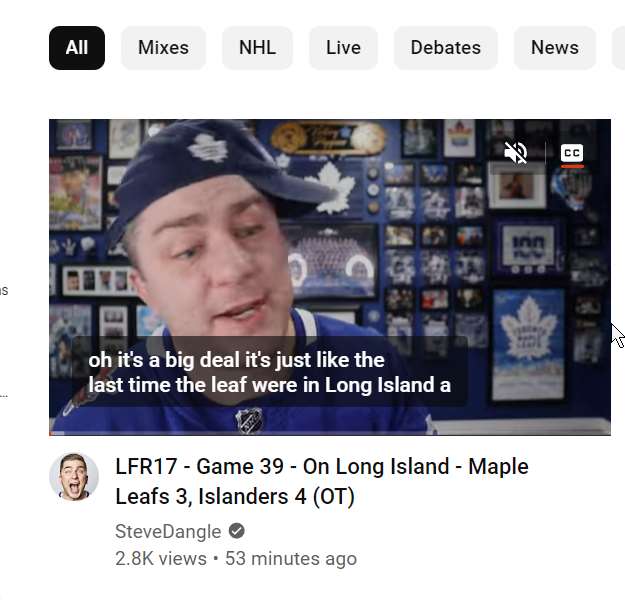This screenshot has height=608, width=625.
Task: Filter videos by Mixes
Action: (x=163, y=48)
